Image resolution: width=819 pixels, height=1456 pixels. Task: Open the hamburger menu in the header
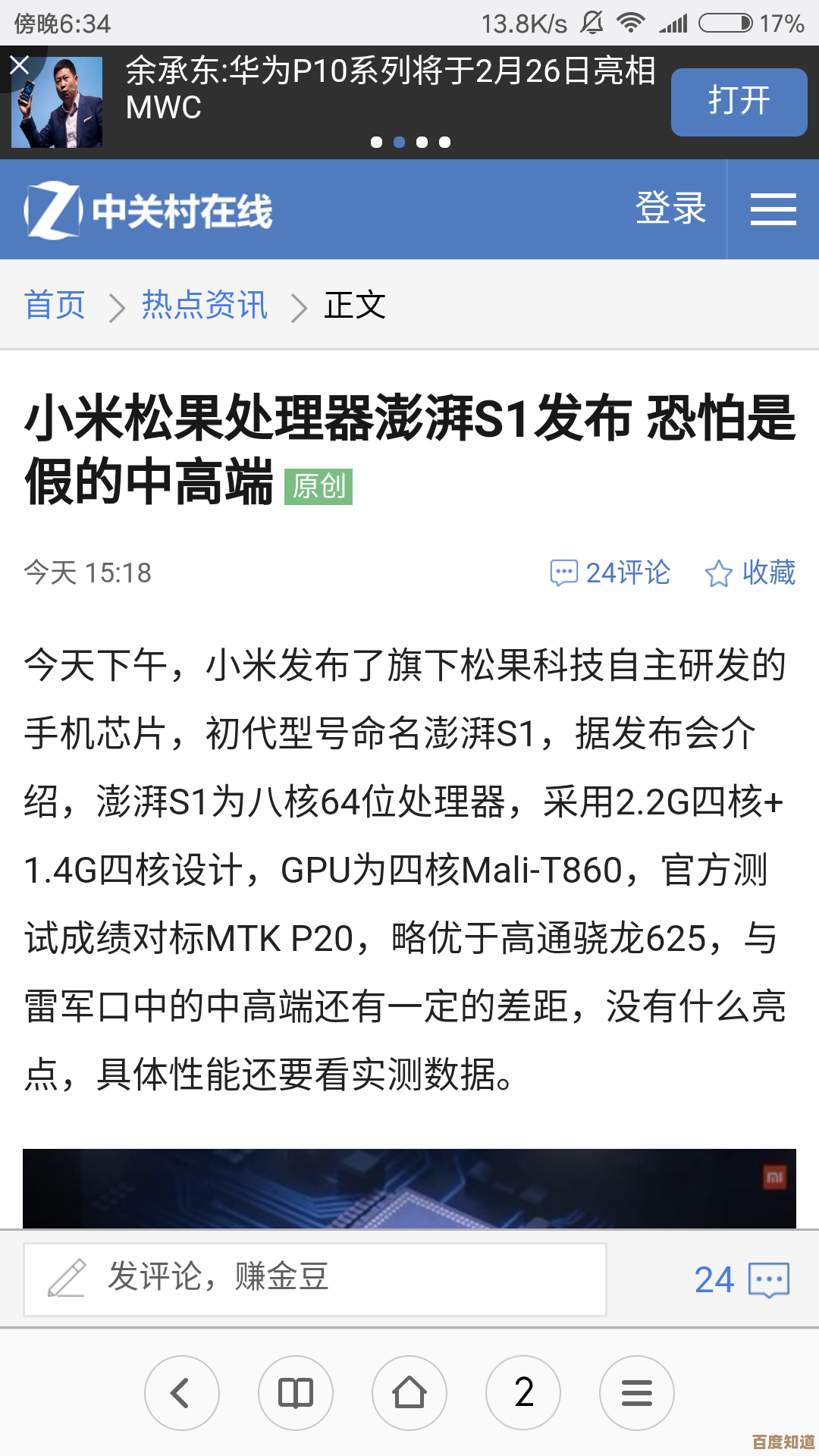point(773,209)
